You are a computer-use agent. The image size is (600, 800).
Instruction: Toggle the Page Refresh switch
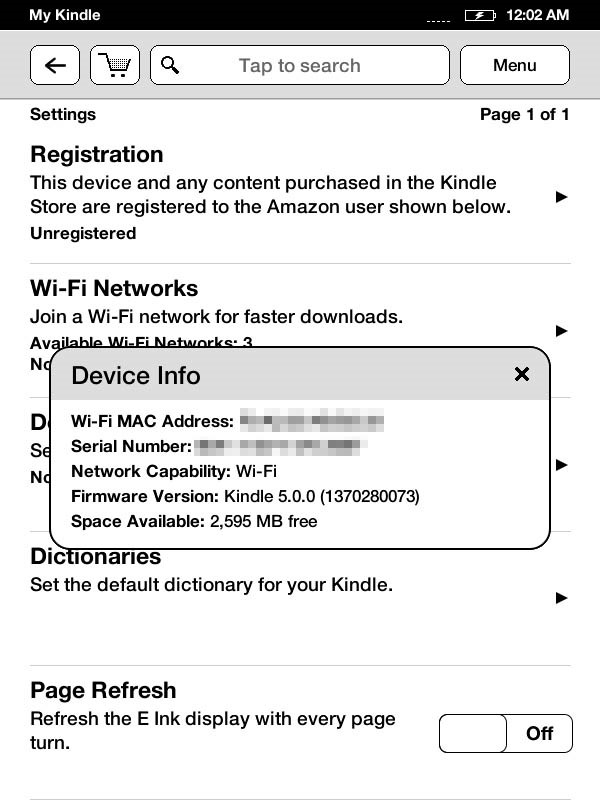[x=505, y=733]
